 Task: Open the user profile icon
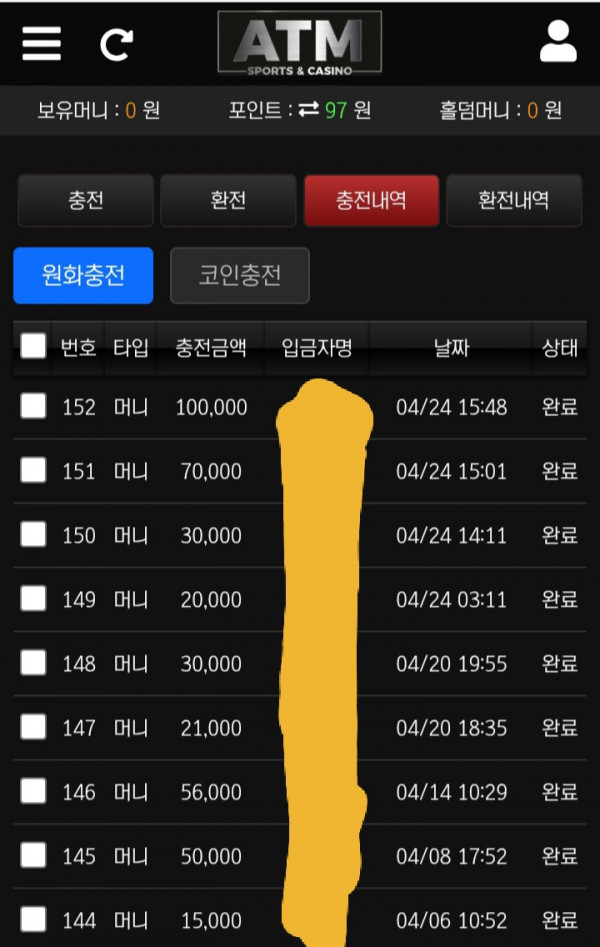click(x=558, y=42)
